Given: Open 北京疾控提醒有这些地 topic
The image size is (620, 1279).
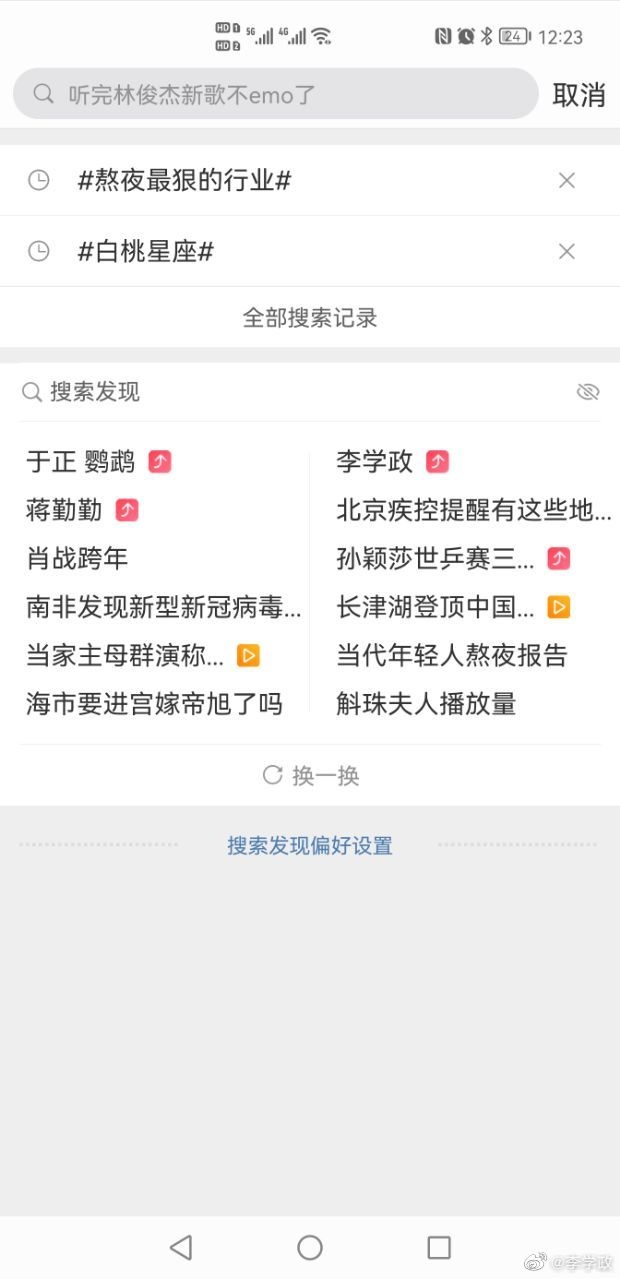Looking at the screenshot, I should coord(474,510).
